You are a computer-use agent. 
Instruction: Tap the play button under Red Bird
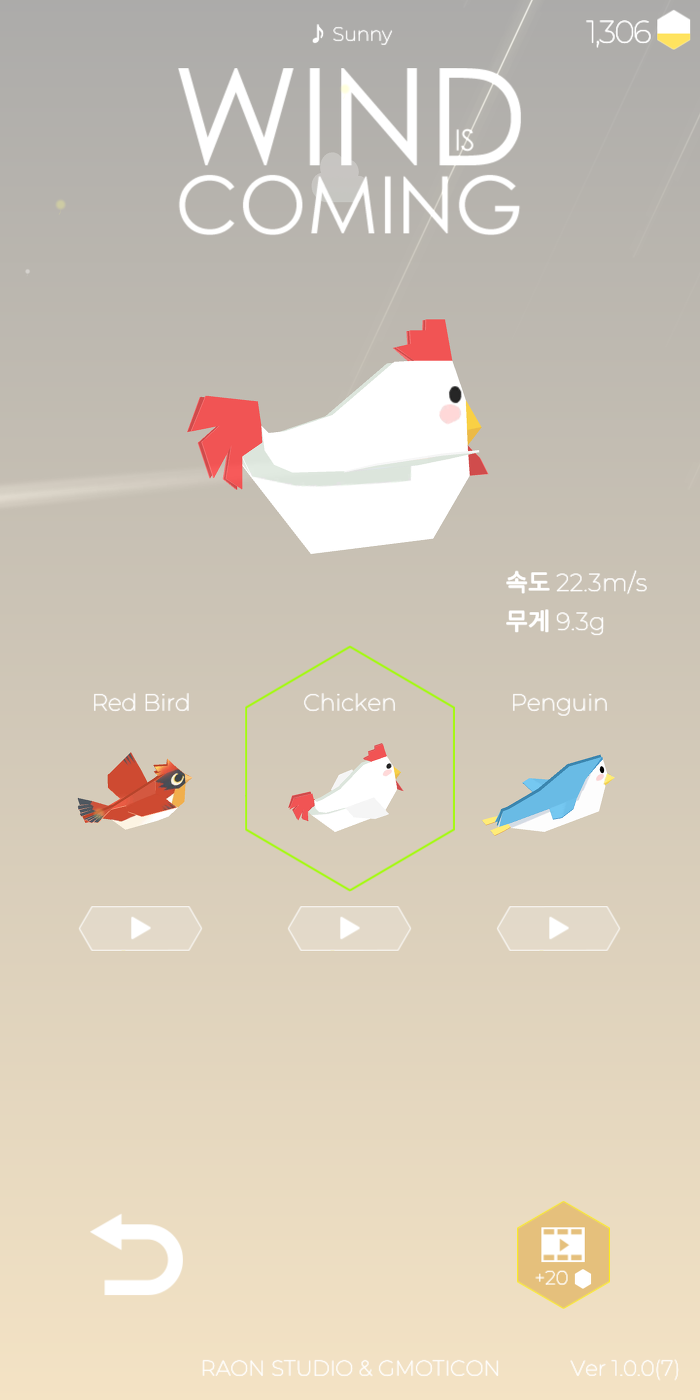click(140, 928)
